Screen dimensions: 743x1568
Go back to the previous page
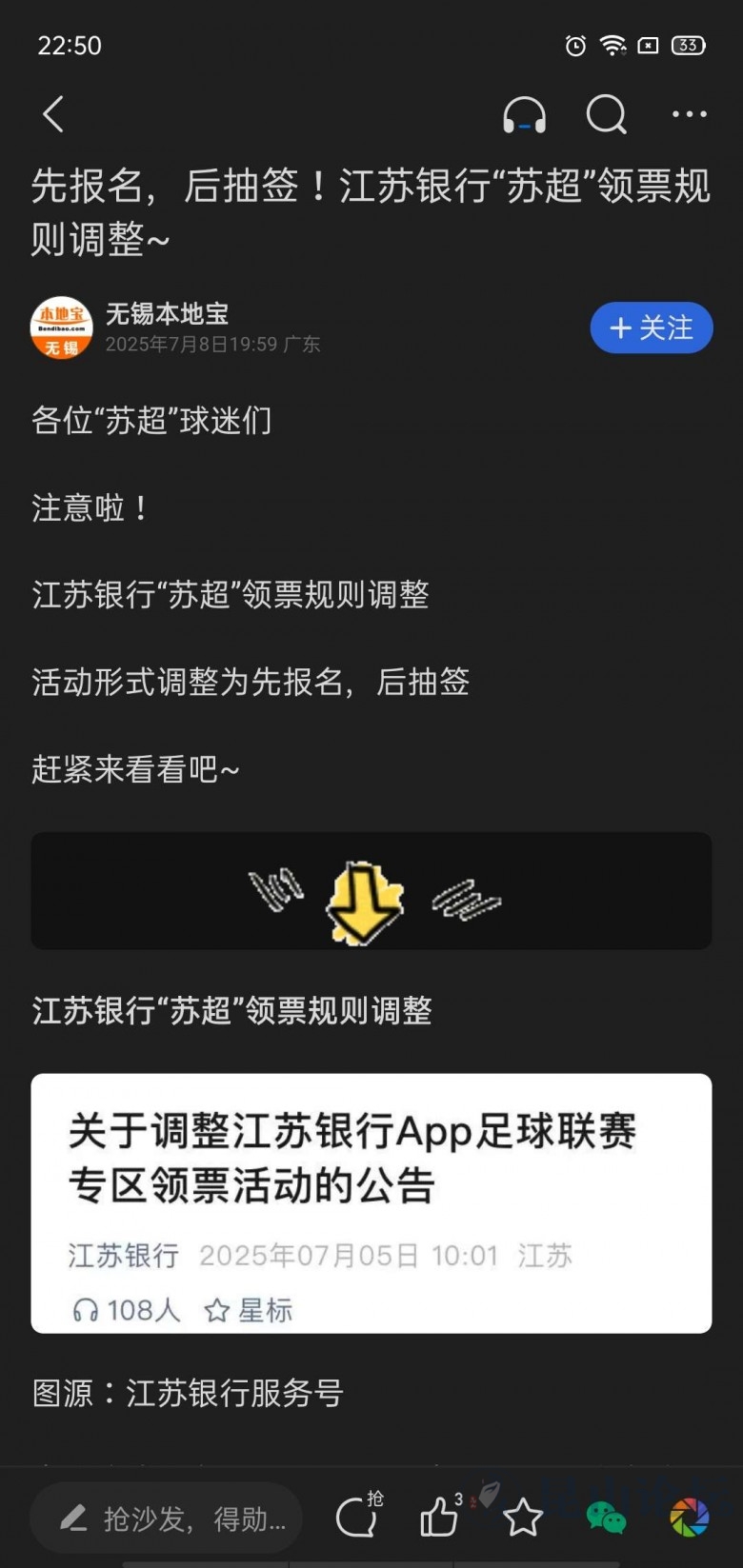pyautogui.click(x=53, y=114)
